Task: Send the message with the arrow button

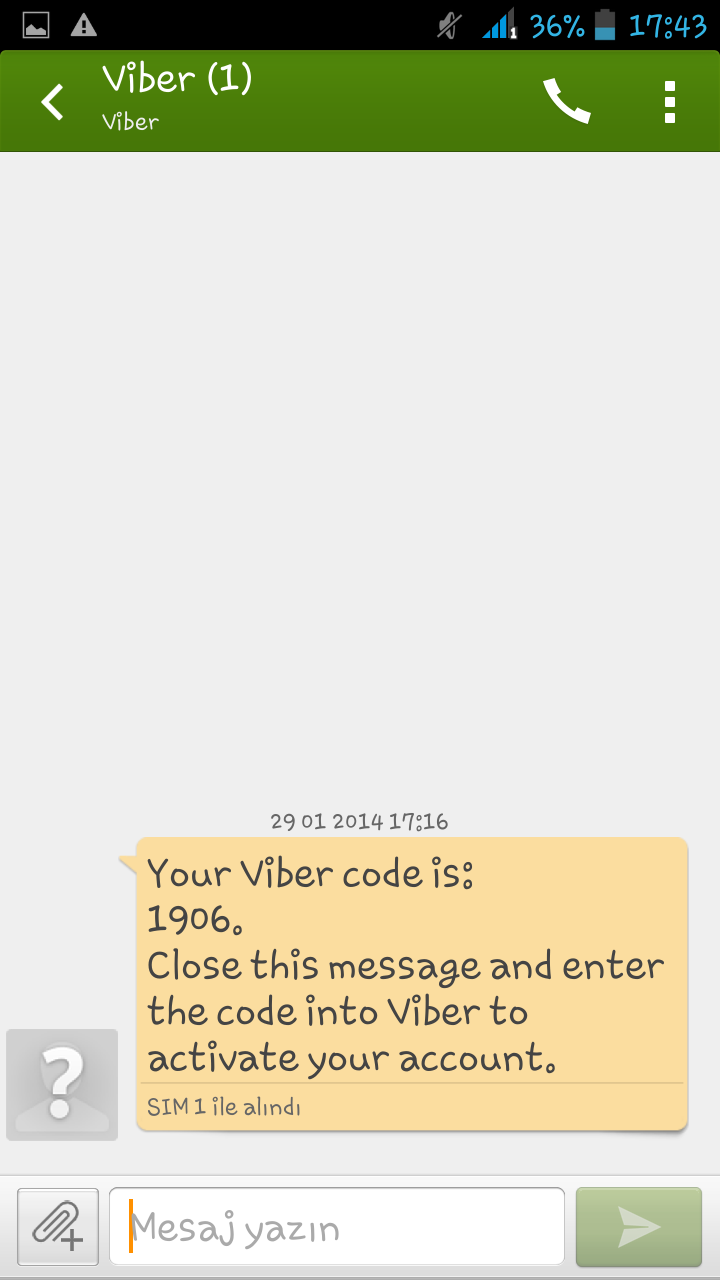Action: tap(638, 1226)
